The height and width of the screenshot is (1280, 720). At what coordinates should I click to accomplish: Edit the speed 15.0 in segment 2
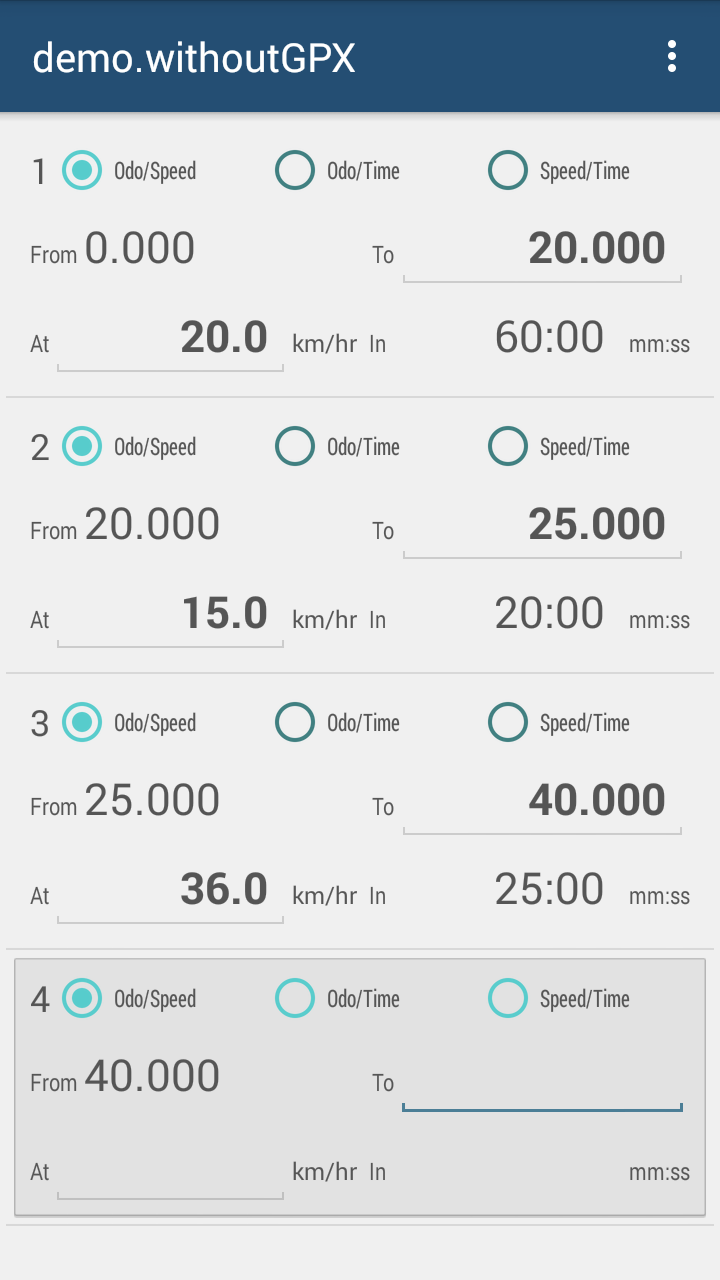tap(170, 615)
